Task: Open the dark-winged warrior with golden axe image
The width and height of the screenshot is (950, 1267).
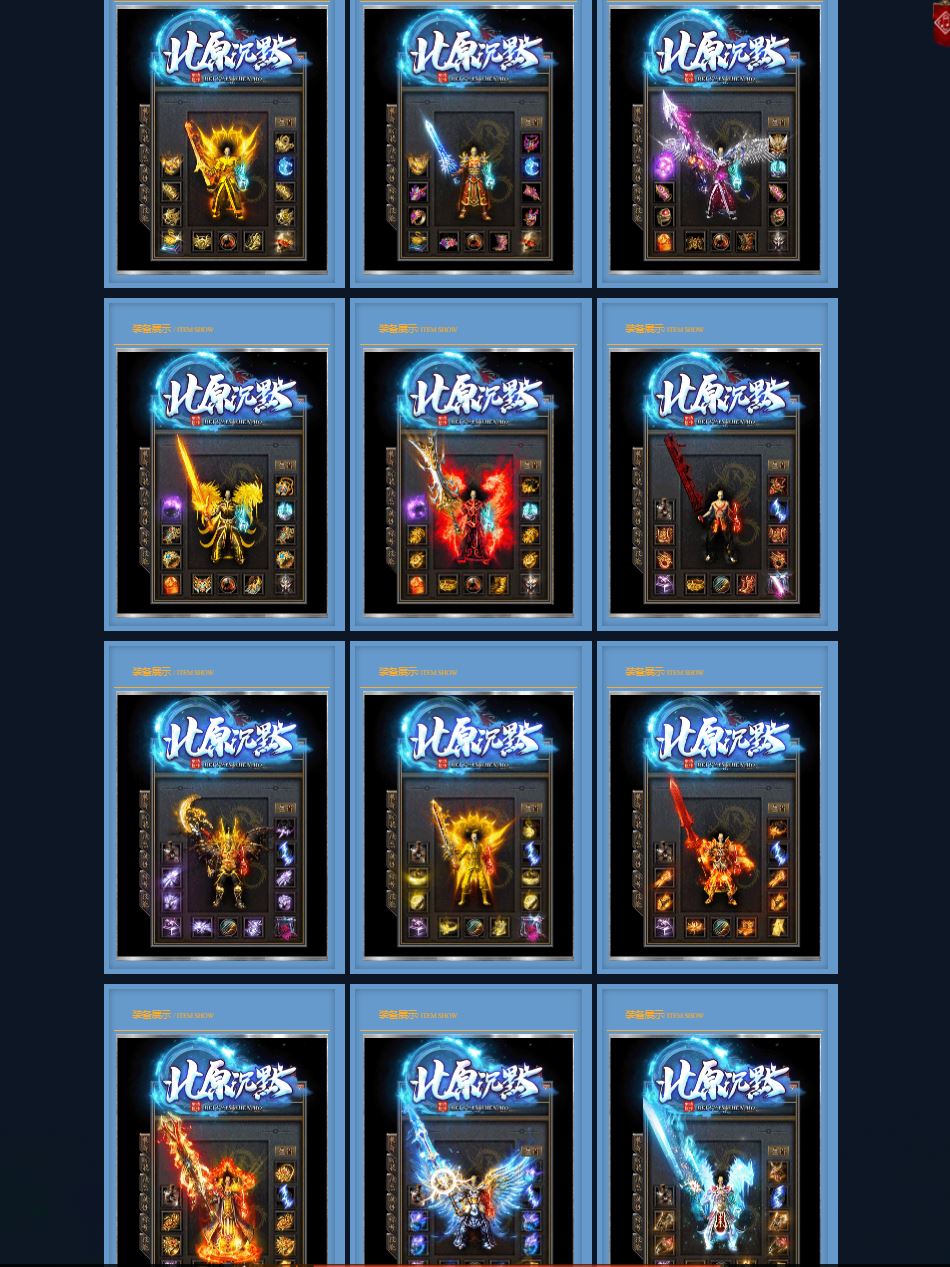Action: (x=222, y=826)
